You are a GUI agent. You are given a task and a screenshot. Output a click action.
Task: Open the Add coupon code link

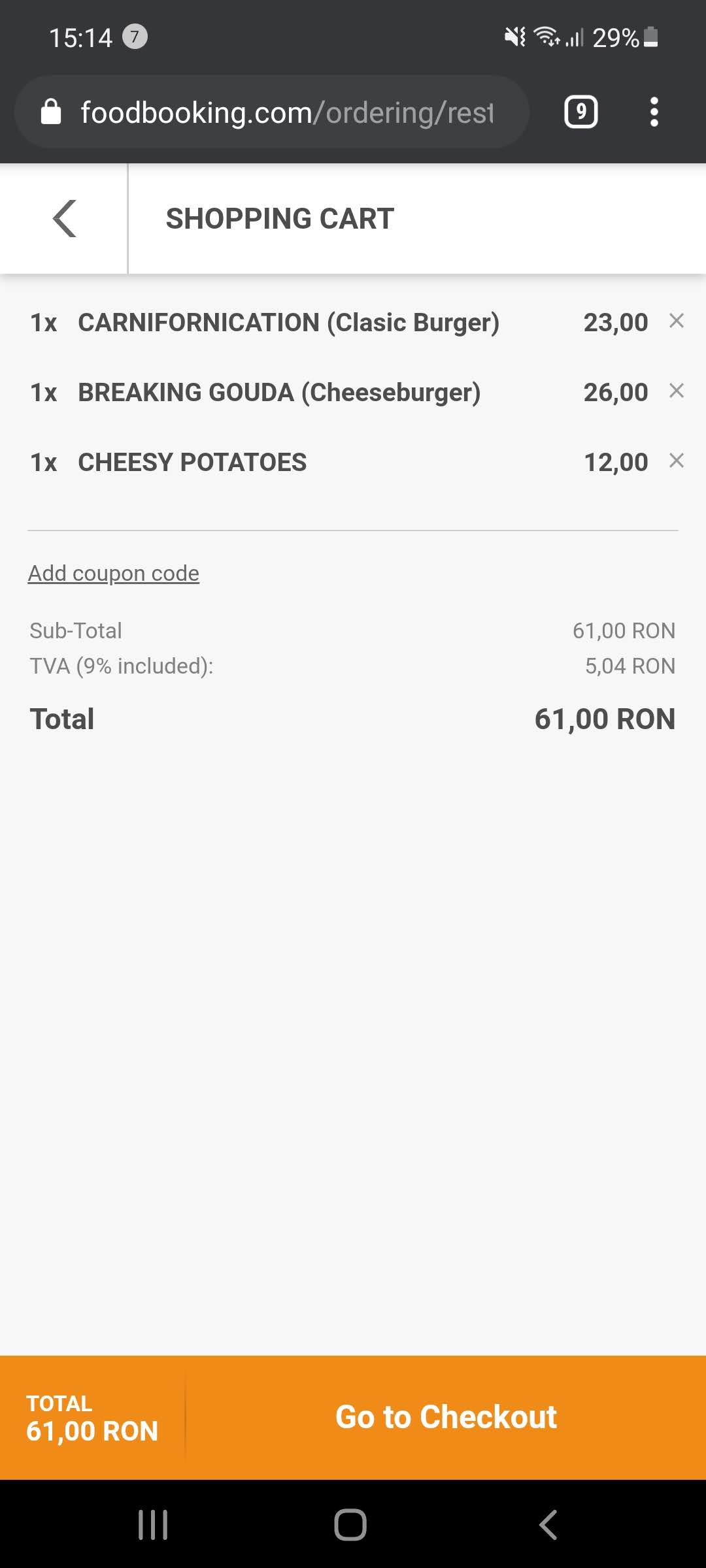tap(113, 573)
